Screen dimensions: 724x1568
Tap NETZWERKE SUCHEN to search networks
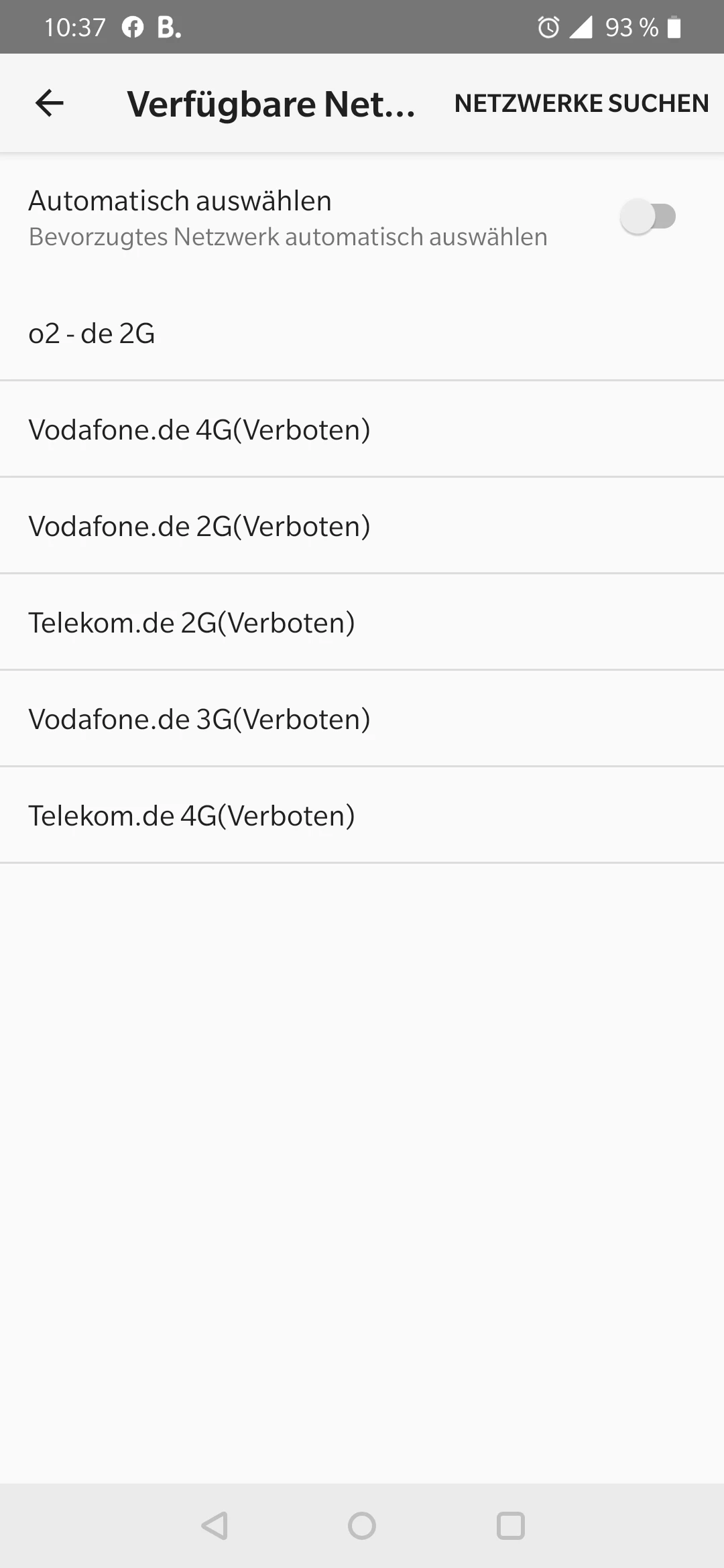581,103
